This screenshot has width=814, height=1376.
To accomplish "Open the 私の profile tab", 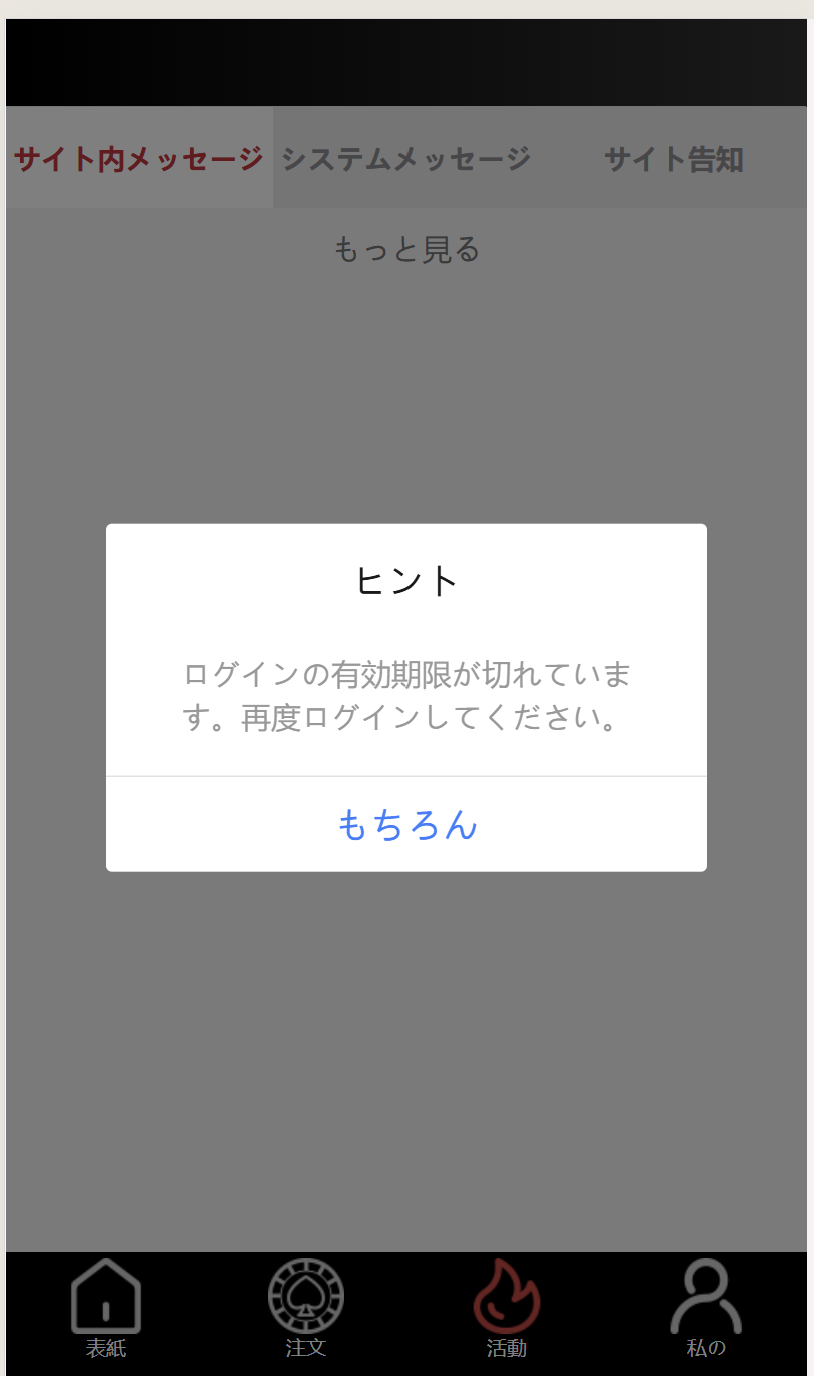I will point(706,1310).
